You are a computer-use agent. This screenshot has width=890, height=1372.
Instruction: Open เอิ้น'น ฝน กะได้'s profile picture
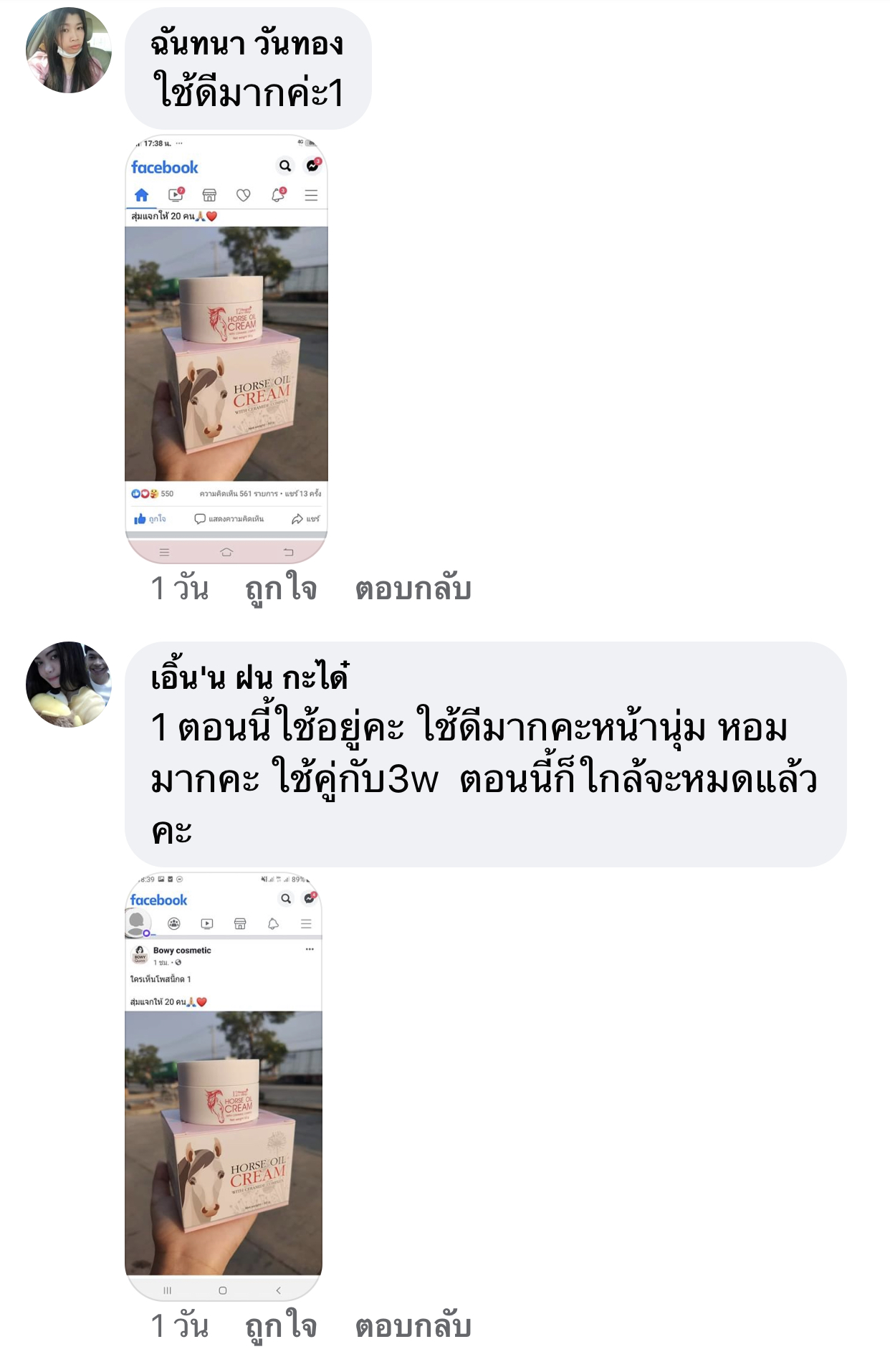[x=69, y=685]
